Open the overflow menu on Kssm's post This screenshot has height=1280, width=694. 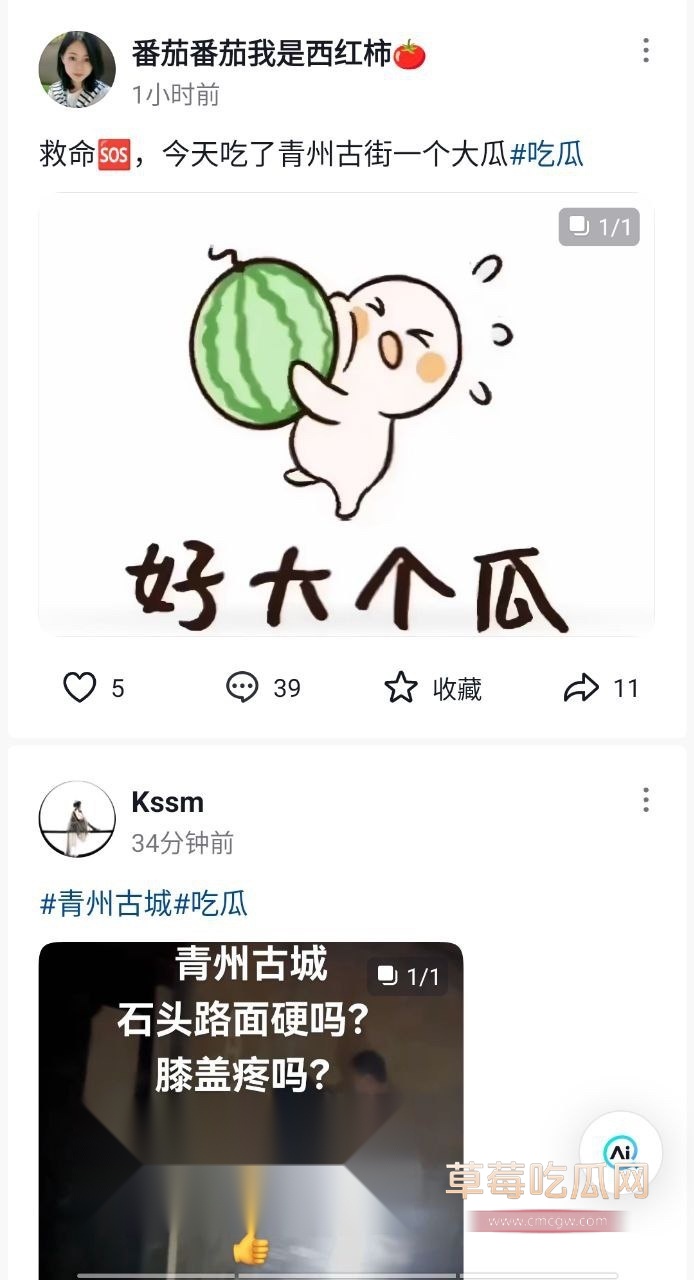(x=646, y=800)
